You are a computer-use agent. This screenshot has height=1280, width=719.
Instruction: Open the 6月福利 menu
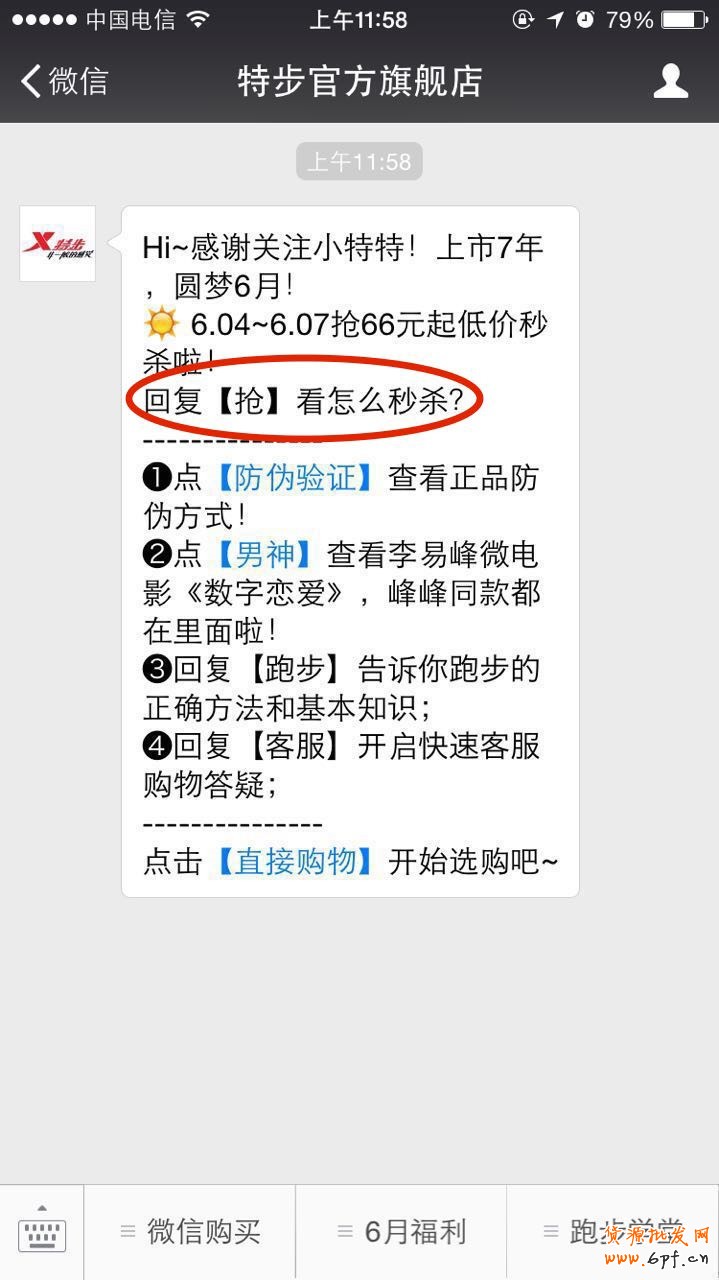pos(402,1232)
